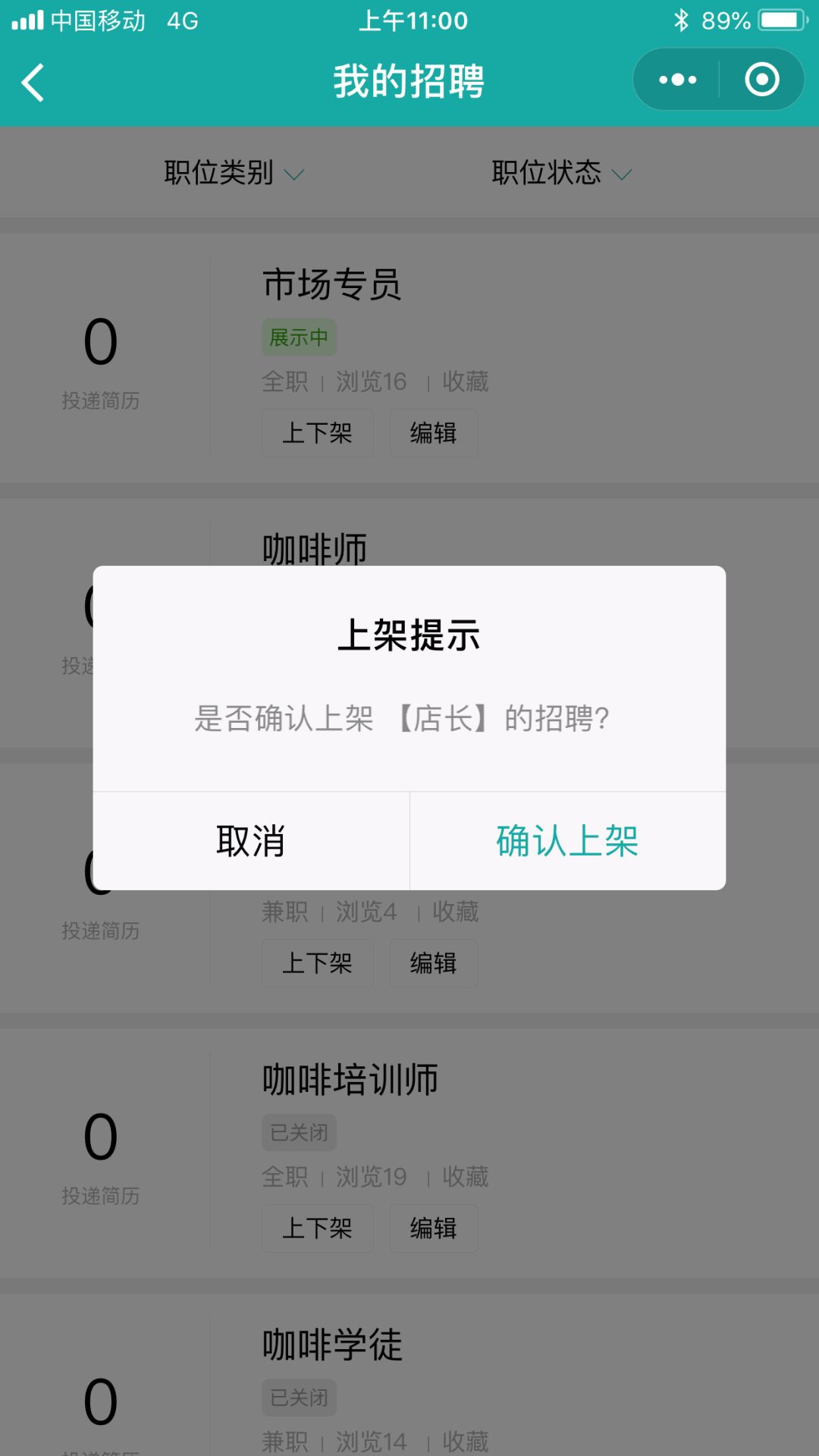Open the 咖啡学徒 job posting
Screen dimensions: 819x1456
(x=332, y=1345)
